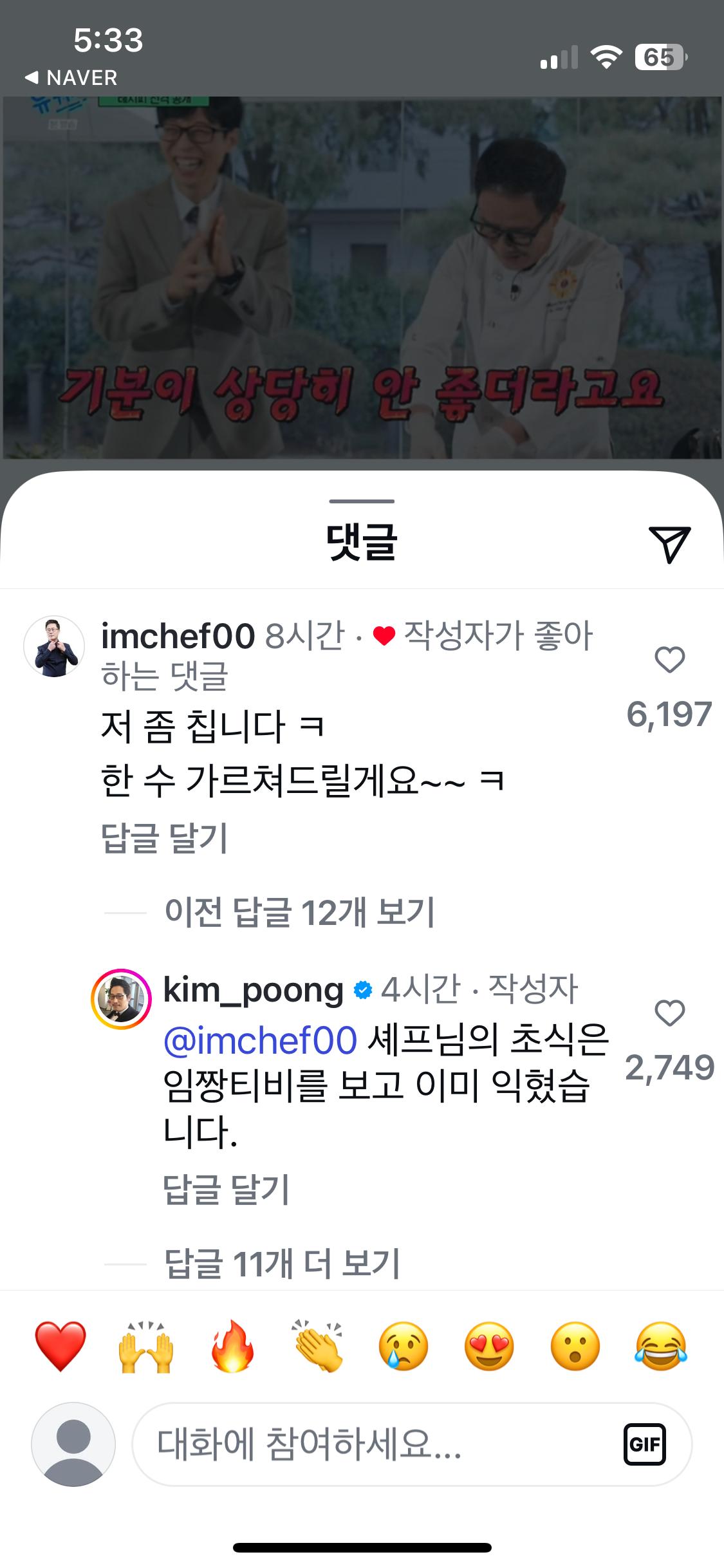724x1568 pixels.
Task: Send the fire emoji reaction
Action: coord(232,1347)
